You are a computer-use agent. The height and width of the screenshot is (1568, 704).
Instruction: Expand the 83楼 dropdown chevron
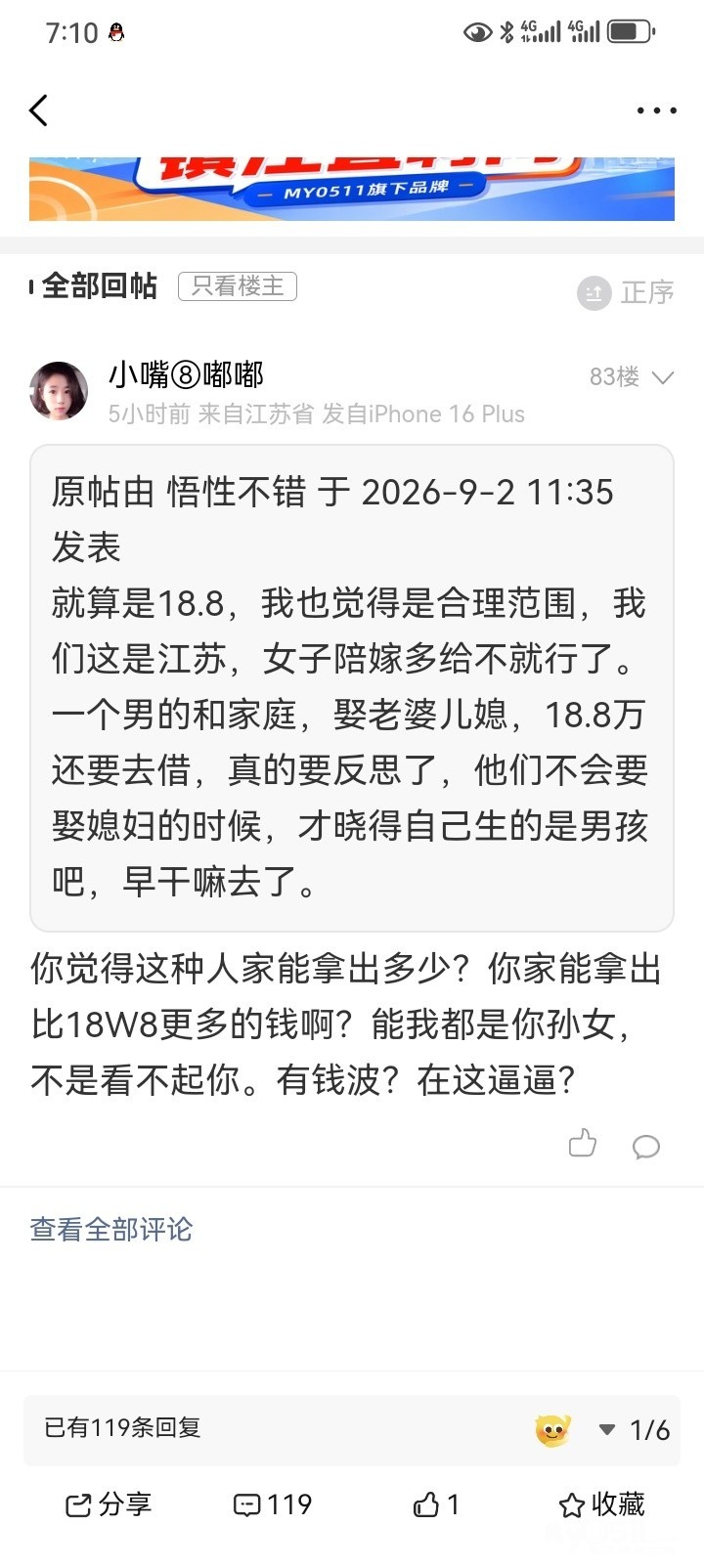pyautogui.click(x=663, y=377)
